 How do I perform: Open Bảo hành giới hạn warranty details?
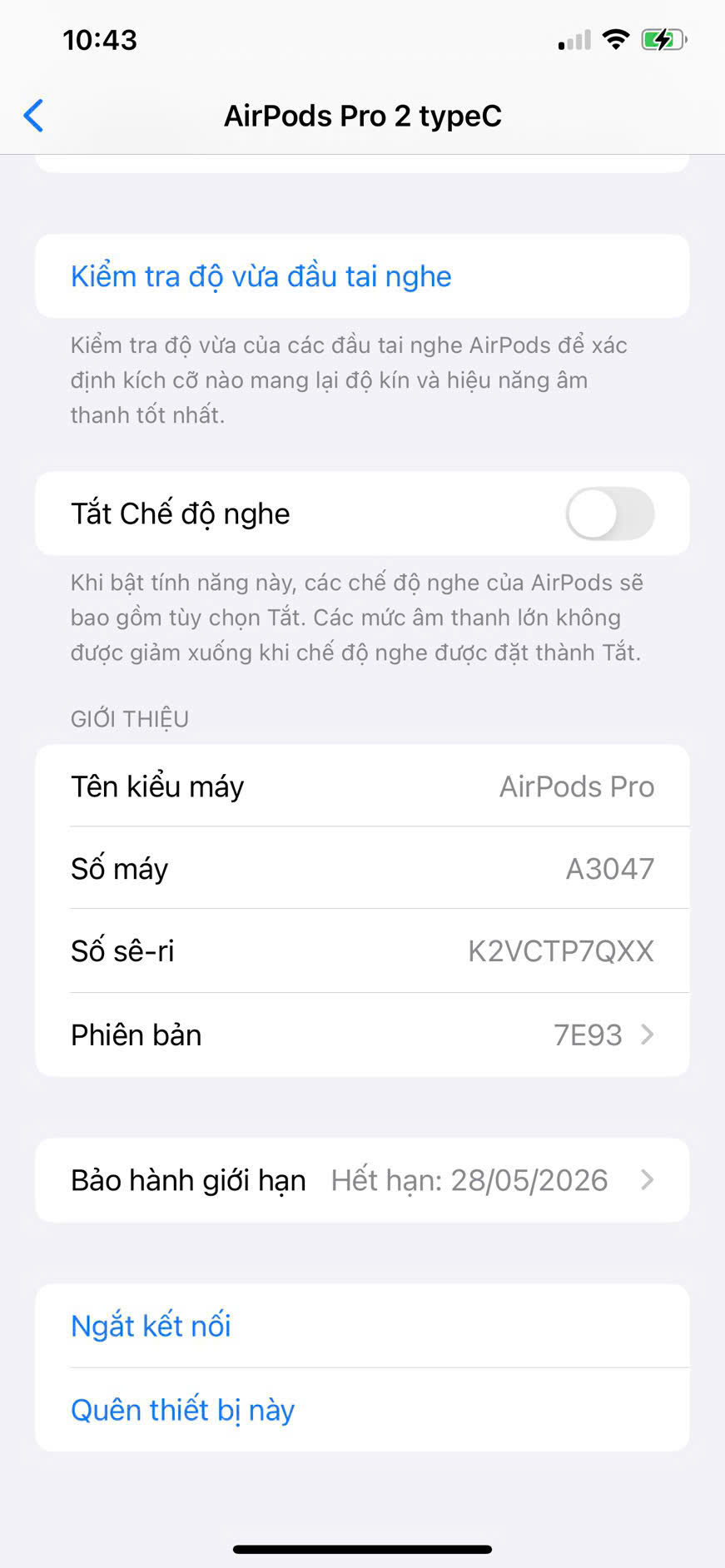tap(362, 1180)
